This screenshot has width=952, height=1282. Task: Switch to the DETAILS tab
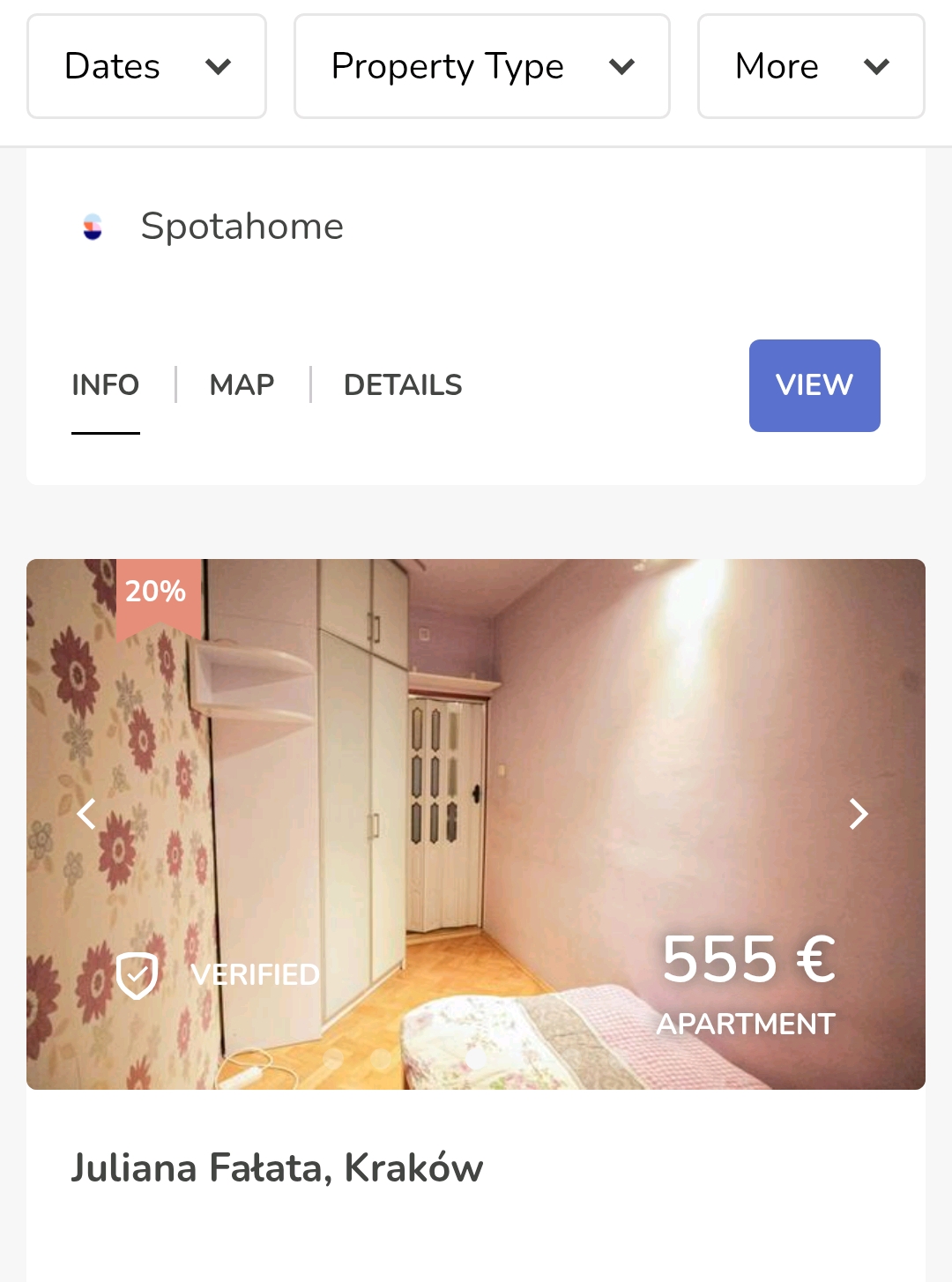pyautogui.click(x=403, y=385)
